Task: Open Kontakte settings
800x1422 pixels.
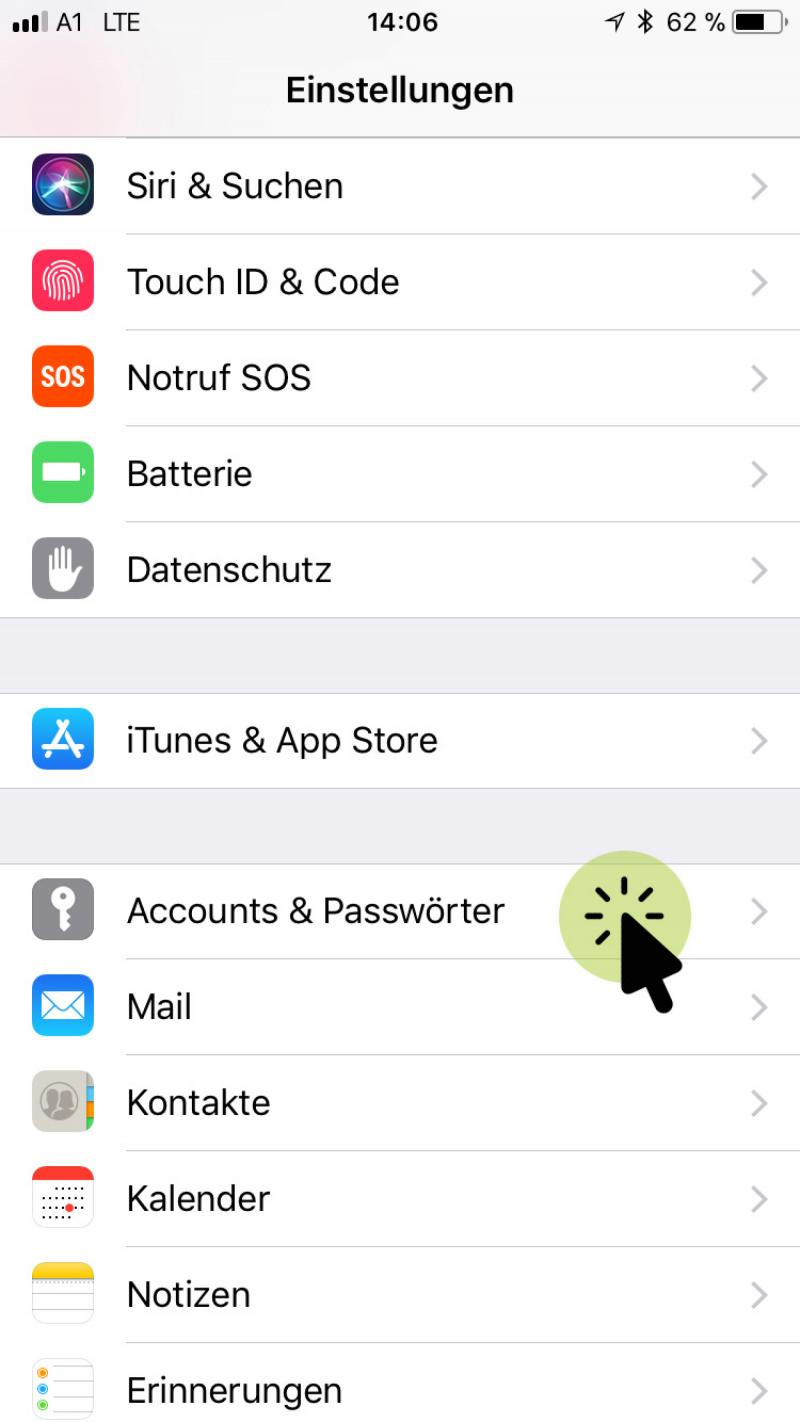Action: tap(199, 1103)
